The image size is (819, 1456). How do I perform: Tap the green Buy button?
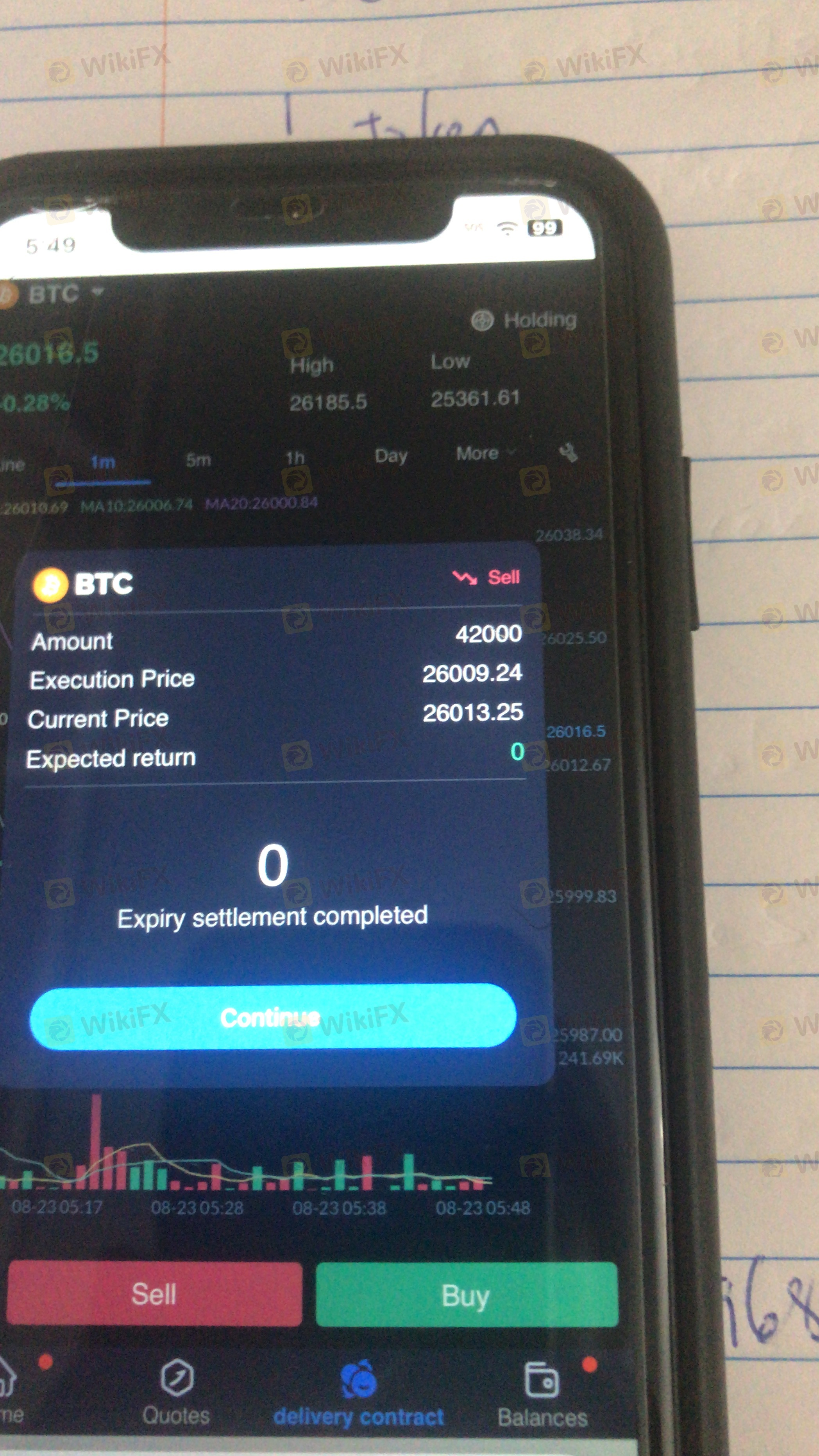(x=467, y=1295)
